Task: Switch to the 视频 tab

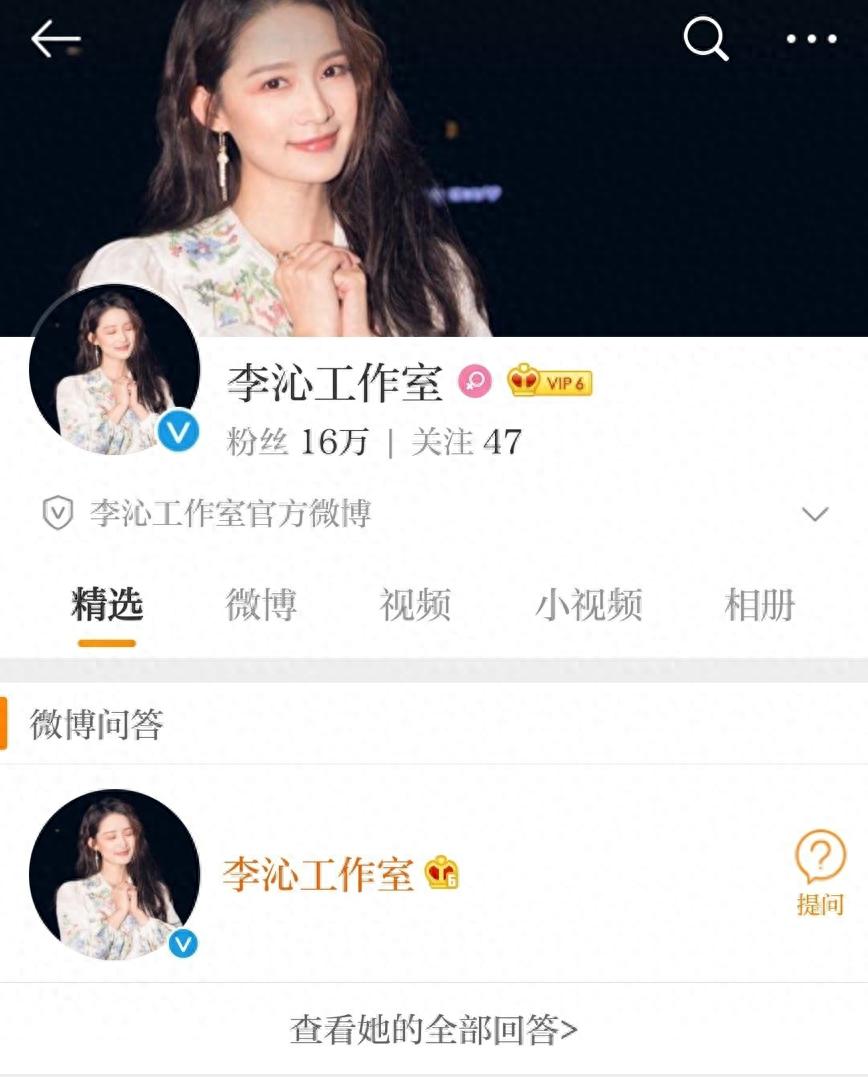Action: 414,604
